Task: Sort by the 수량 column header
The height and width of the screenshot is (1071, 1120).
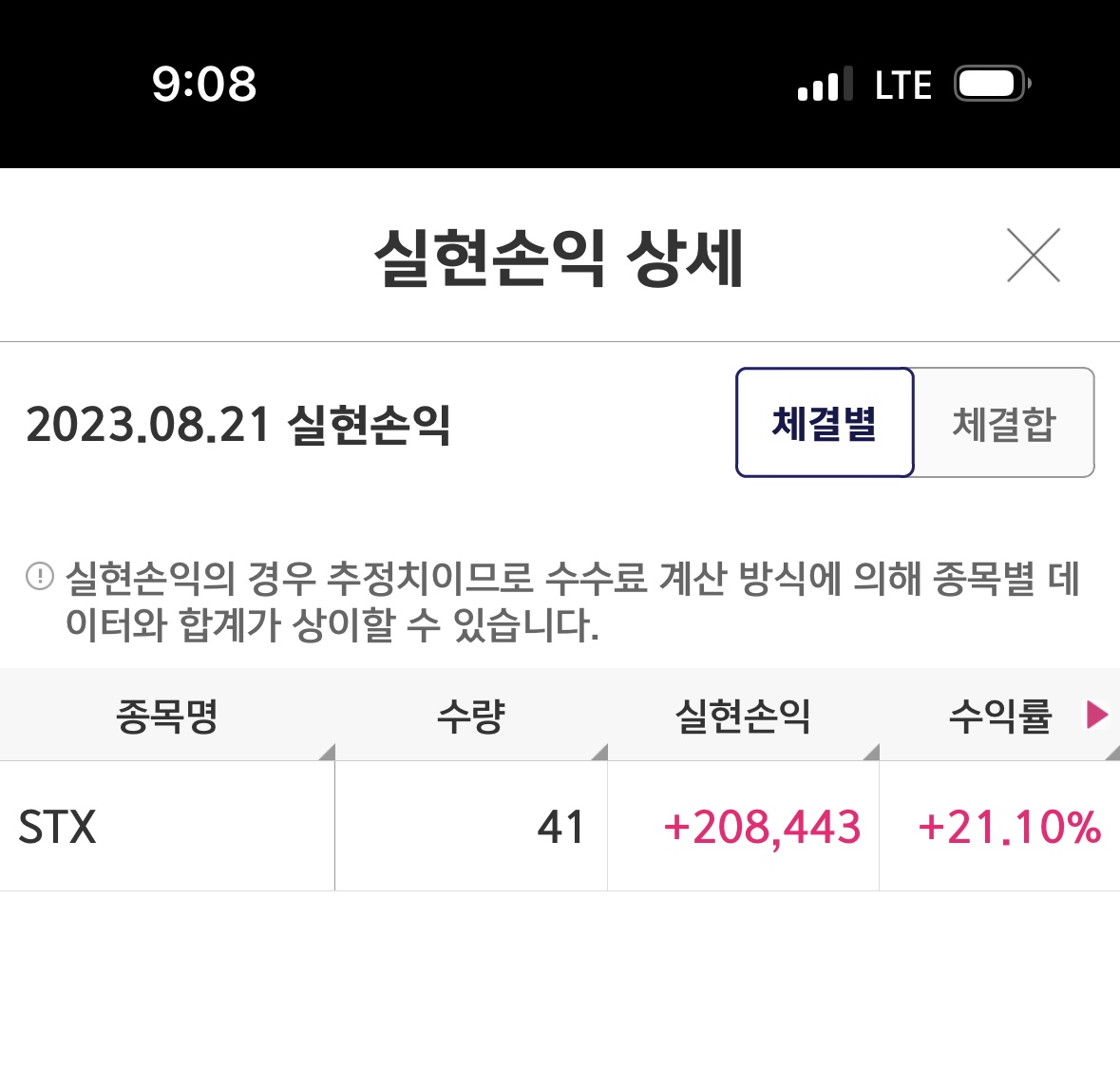Action: click(470, 716)
